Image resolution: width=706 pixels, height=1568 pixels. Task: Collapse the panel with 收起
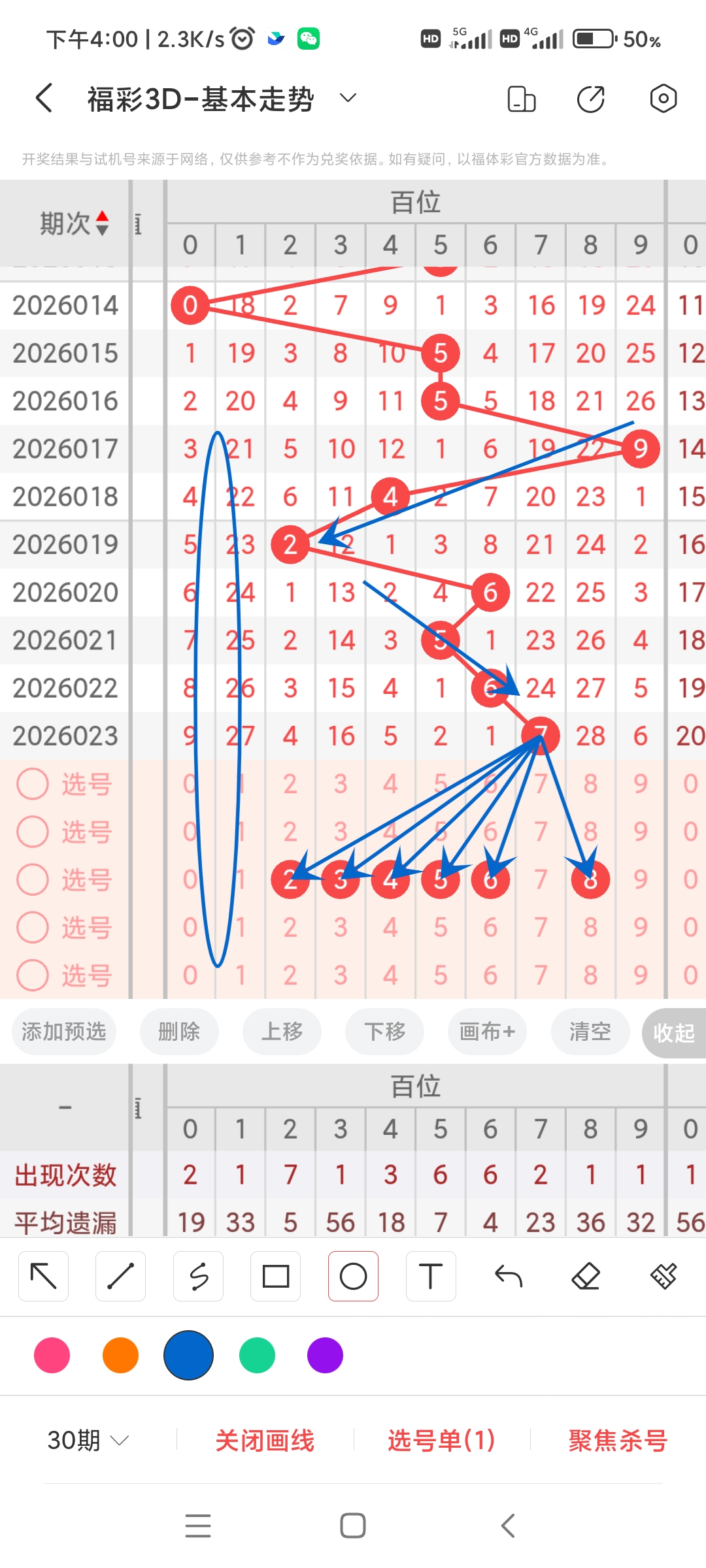pyautogui.click(x=673, y=1033)
